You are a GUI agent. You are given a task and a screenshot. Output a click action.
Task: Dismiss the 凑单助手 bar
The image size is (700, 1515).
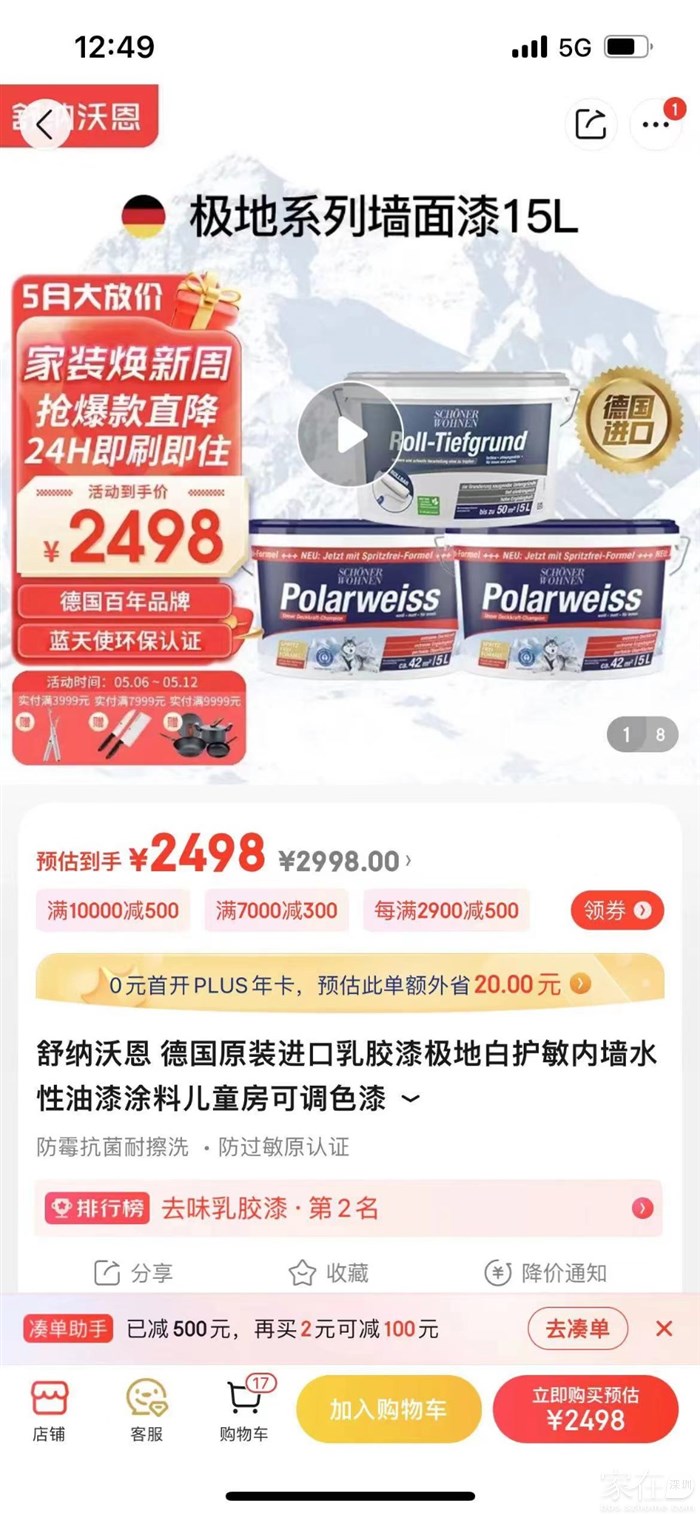(664, 1329)
